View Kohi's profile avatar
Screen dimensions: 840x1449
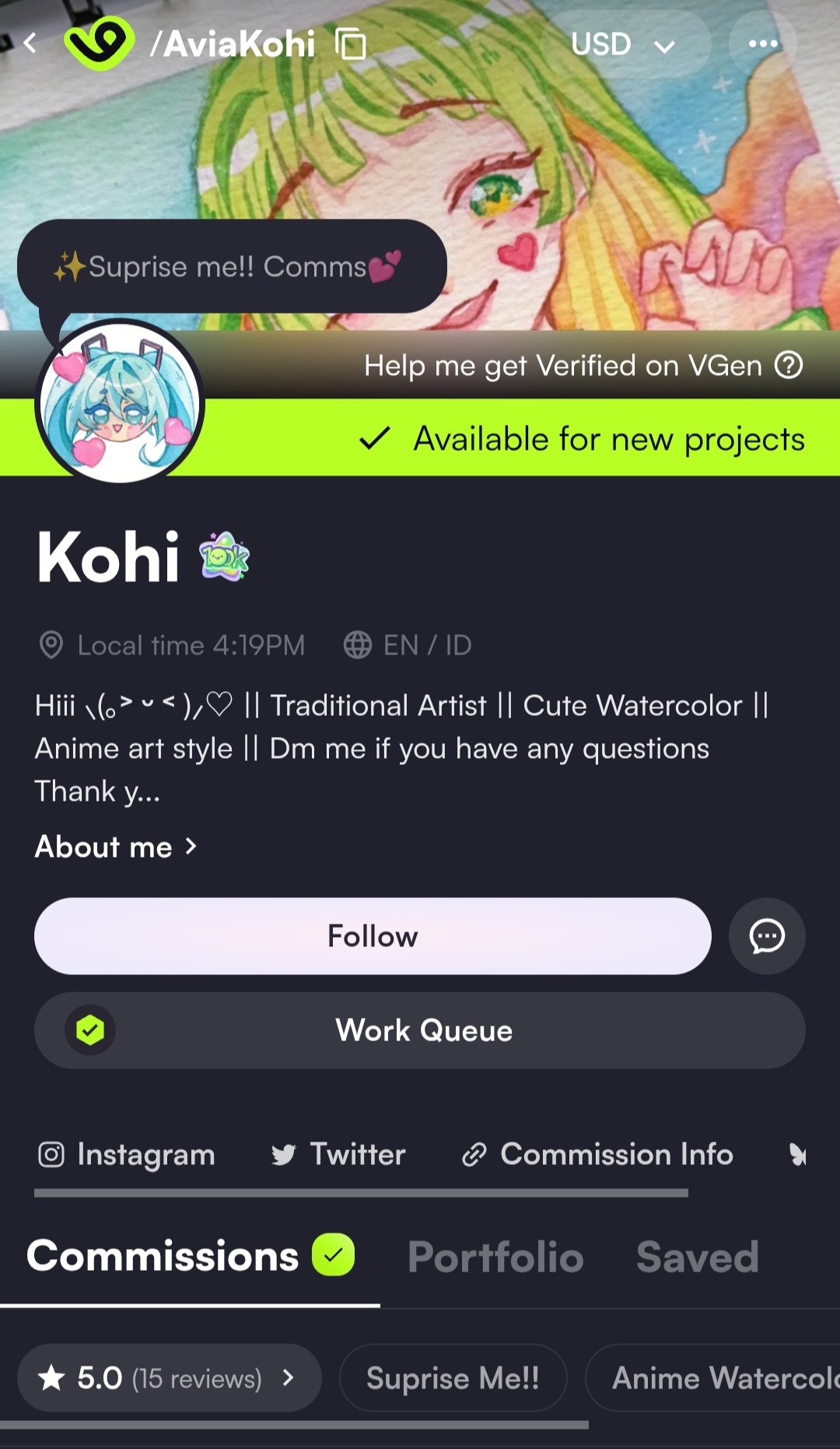click(120, 403)
